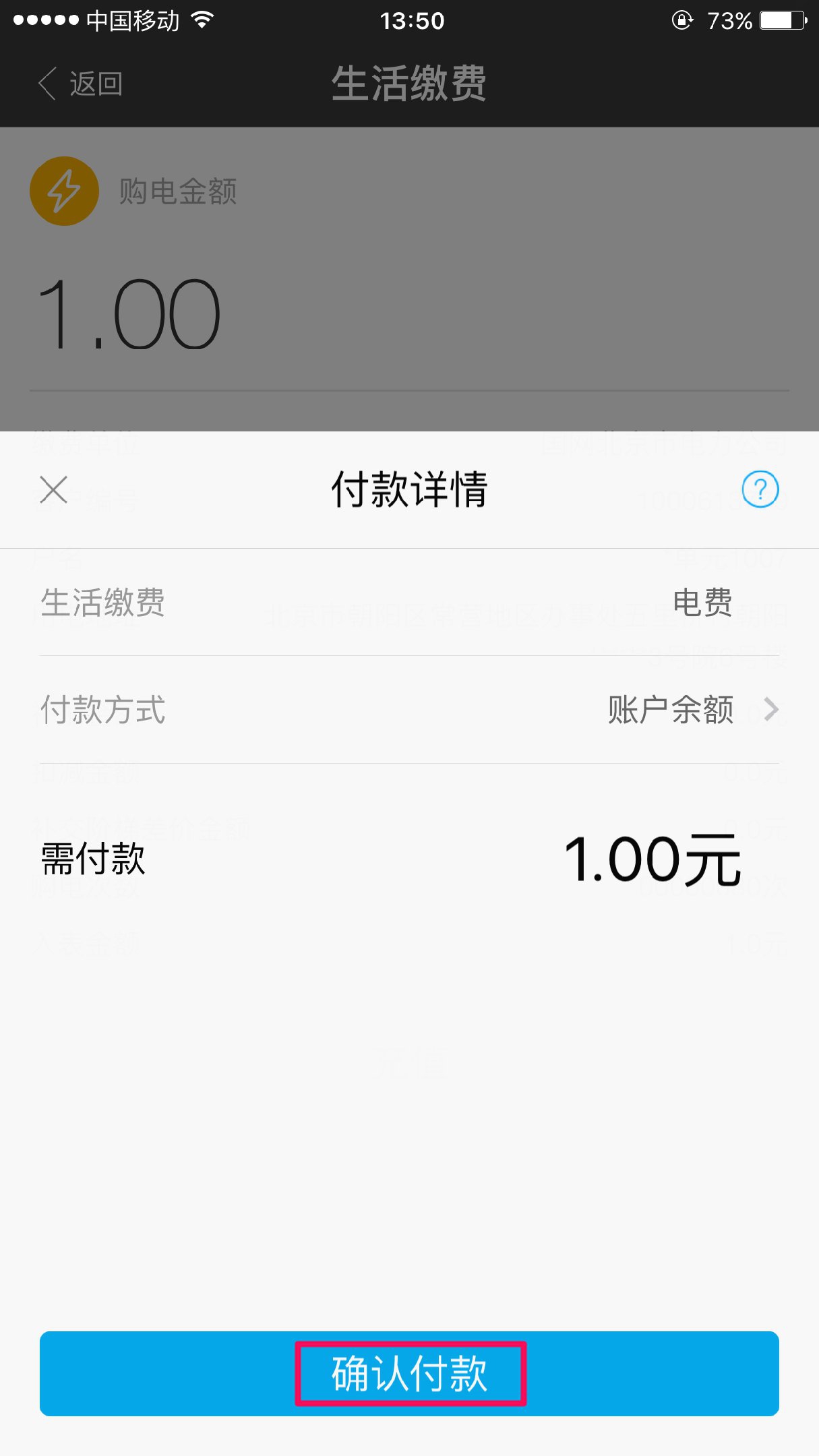Go back with 返回 button
Image resolution: width=819 pixels, height=1456 pixels.
pyautogui.click(x=81, y=84)
